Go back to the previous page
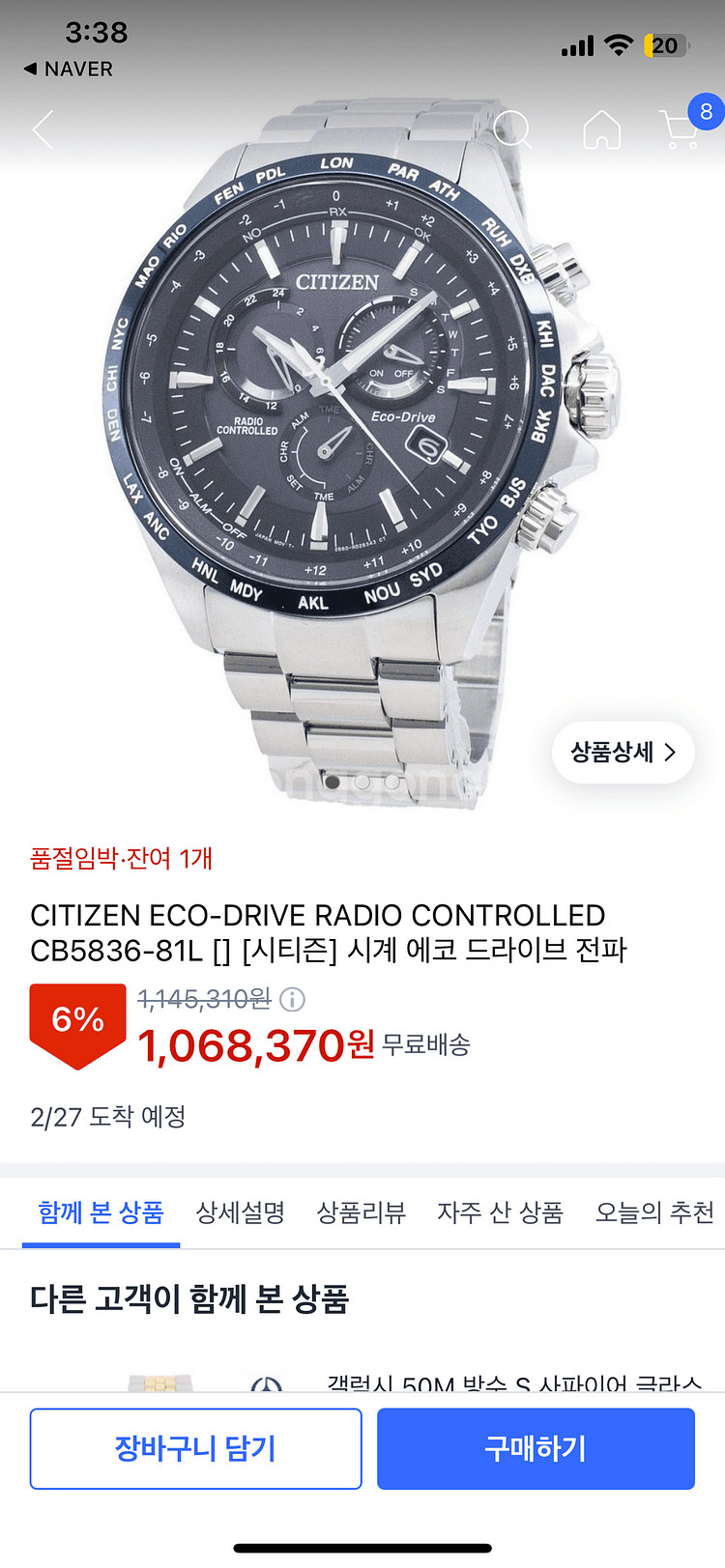725x1568 pixels. (43, 129)
